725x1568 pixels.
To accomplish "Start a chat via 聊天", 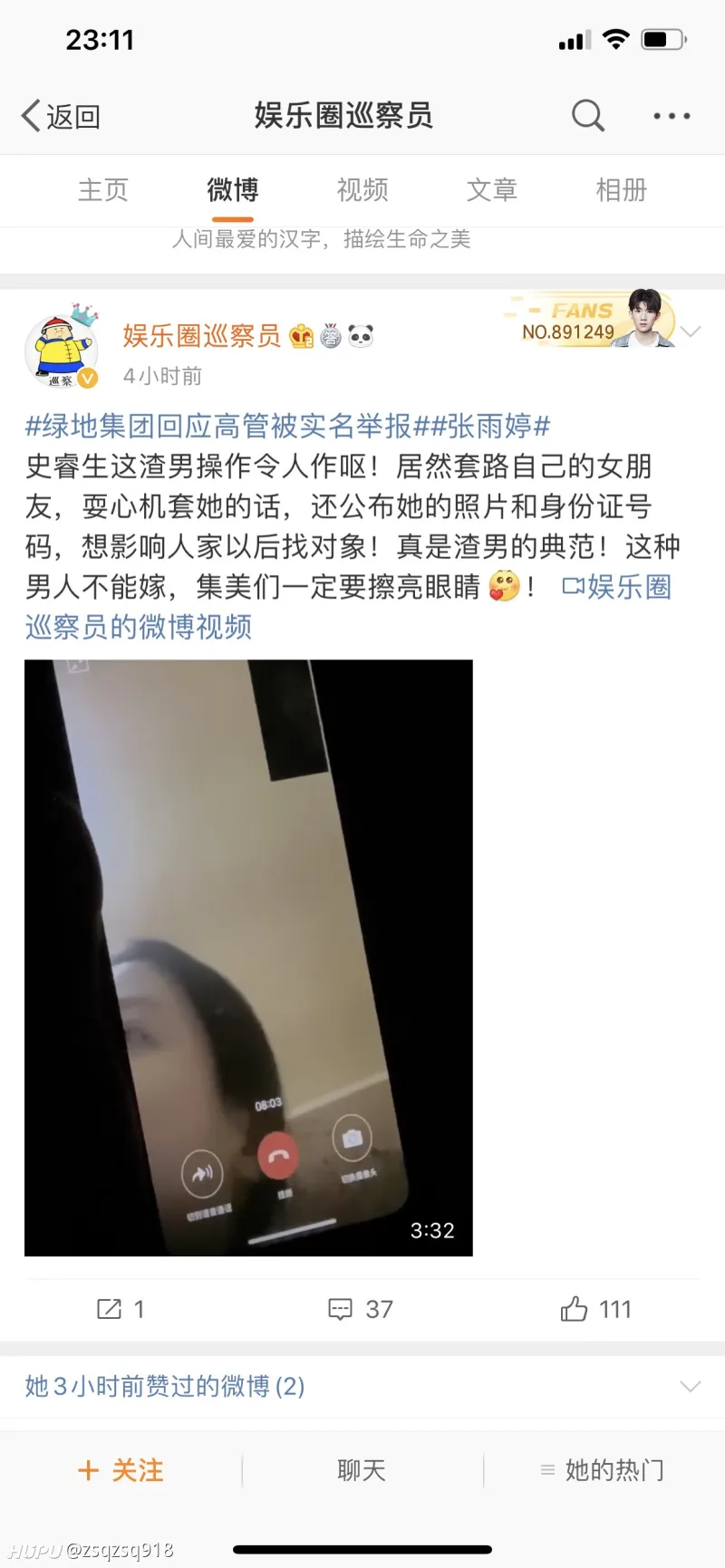I will pos(362,1470).
